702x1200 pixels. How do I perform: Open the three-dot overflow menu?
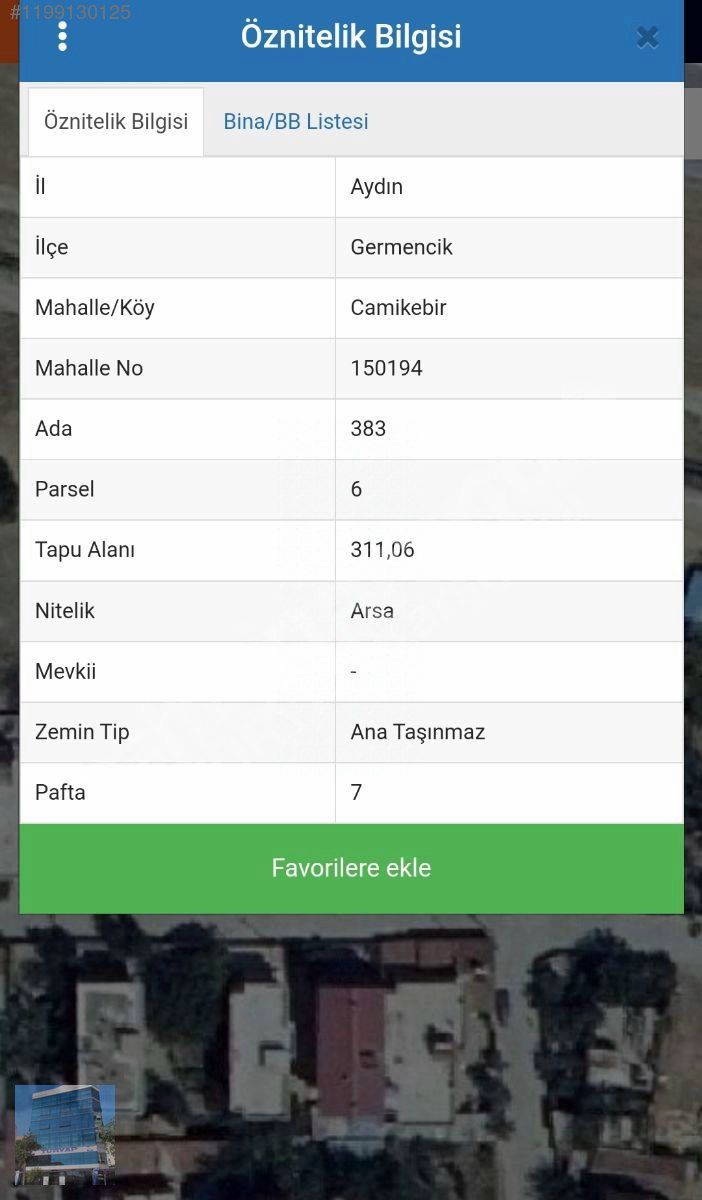pos(62,37)
